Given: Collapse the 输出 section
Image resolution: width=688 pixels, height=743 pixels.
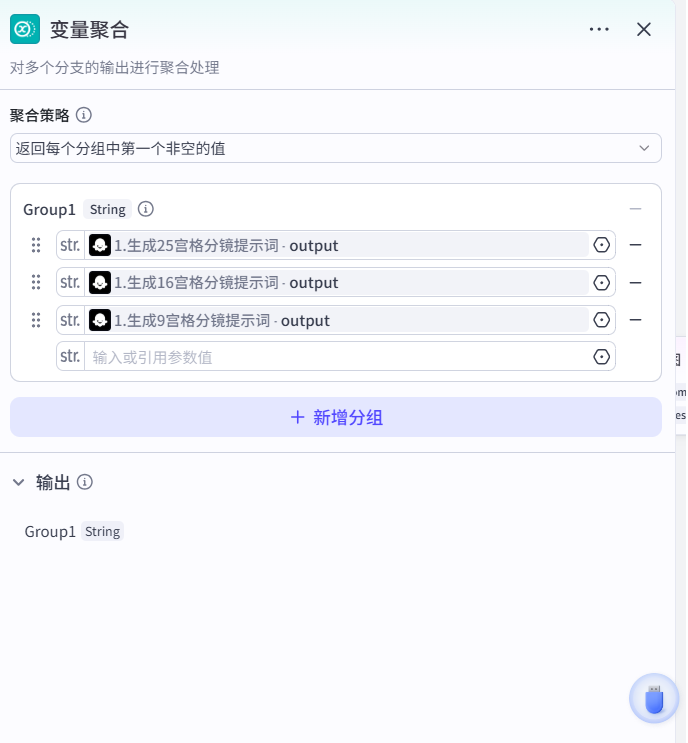Looking at the screenshot, I should coord(18,482).
